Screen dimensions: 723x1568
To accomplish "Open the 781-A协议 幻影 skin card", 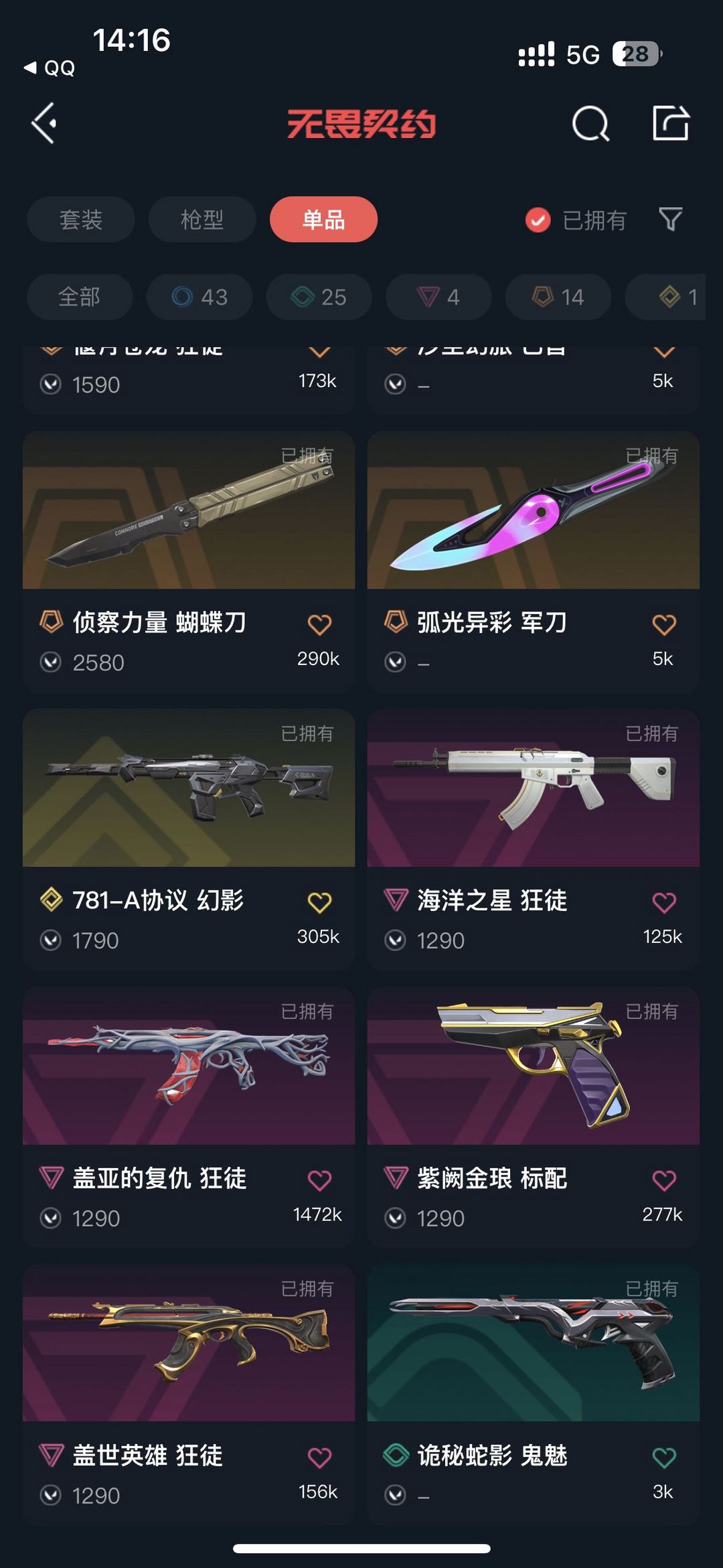I will [189, 839].
